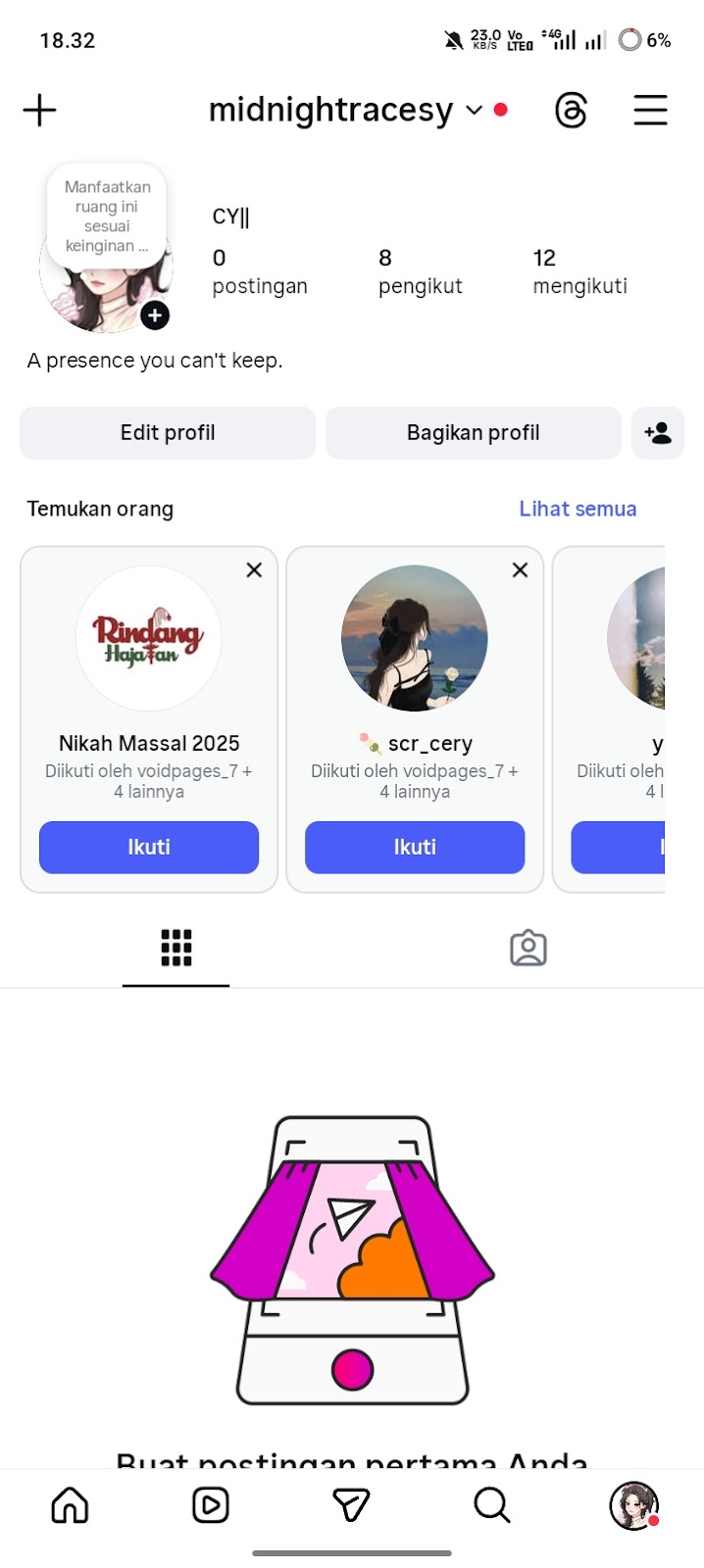Open the 8 pengikut followers list
704x1568 pixels.
click(x=420, y=271)
